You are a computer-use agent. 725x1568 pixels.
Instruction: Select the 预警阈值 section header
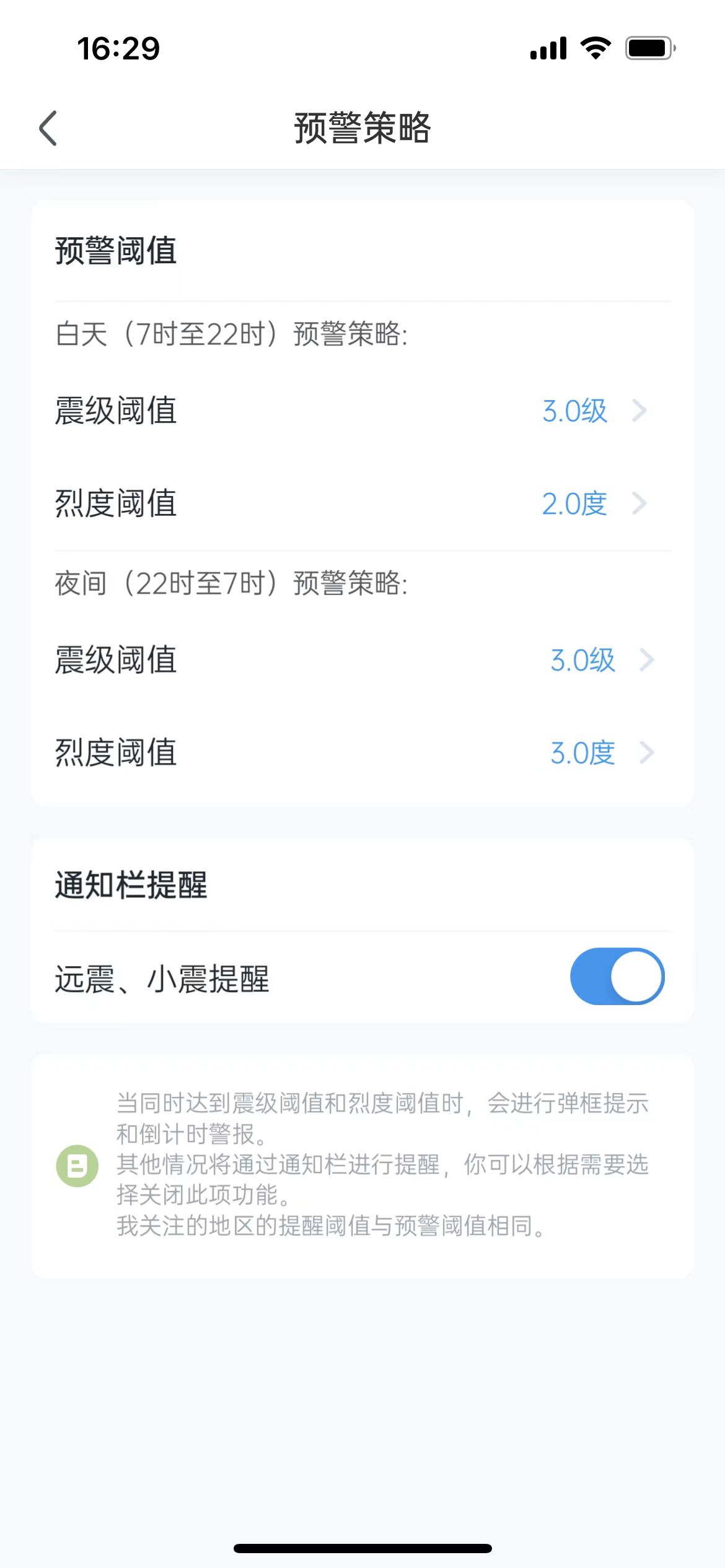click(x=115, y=251)
